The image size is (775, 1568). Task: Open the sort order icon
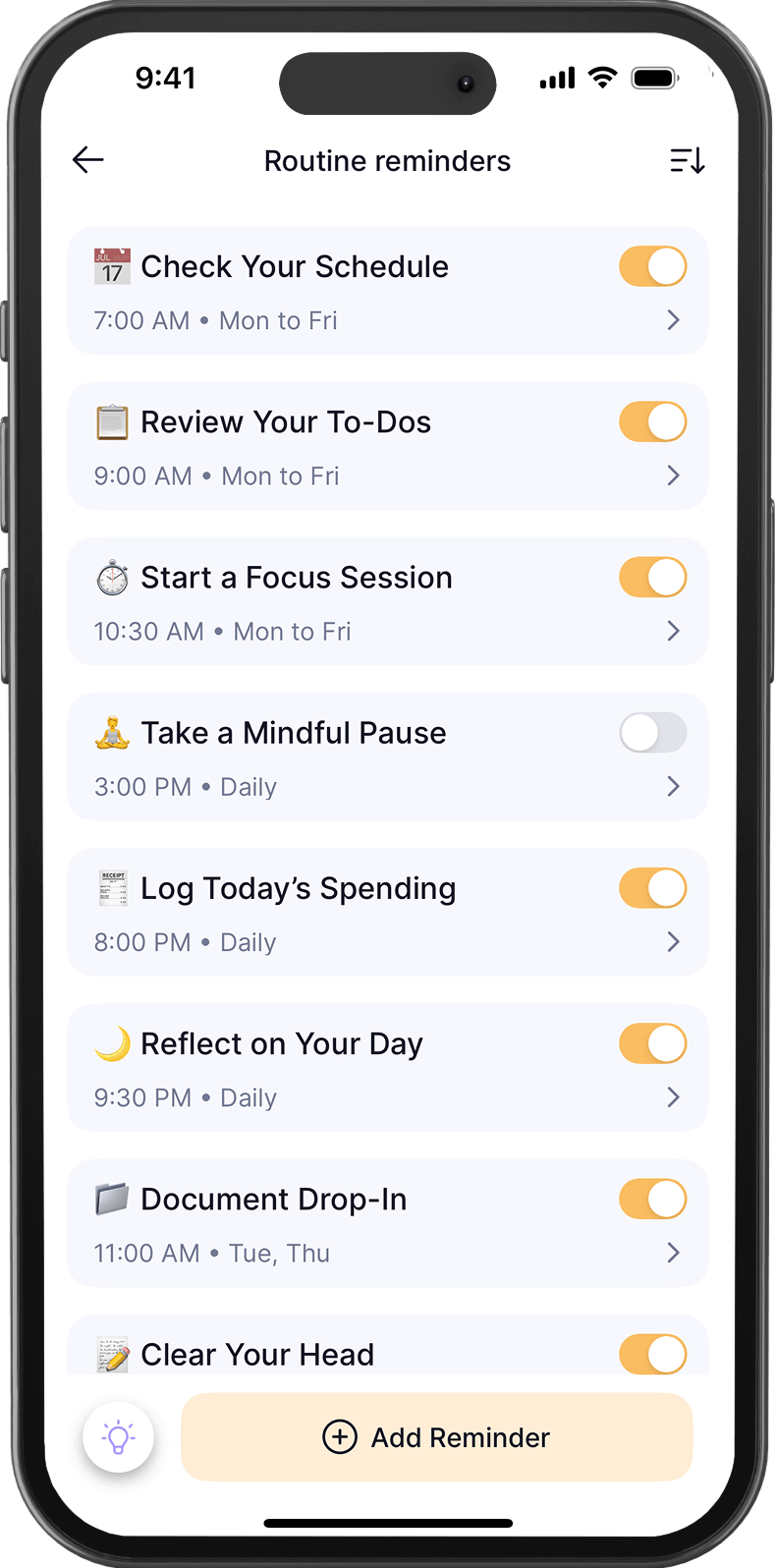(x=688, y=160)
